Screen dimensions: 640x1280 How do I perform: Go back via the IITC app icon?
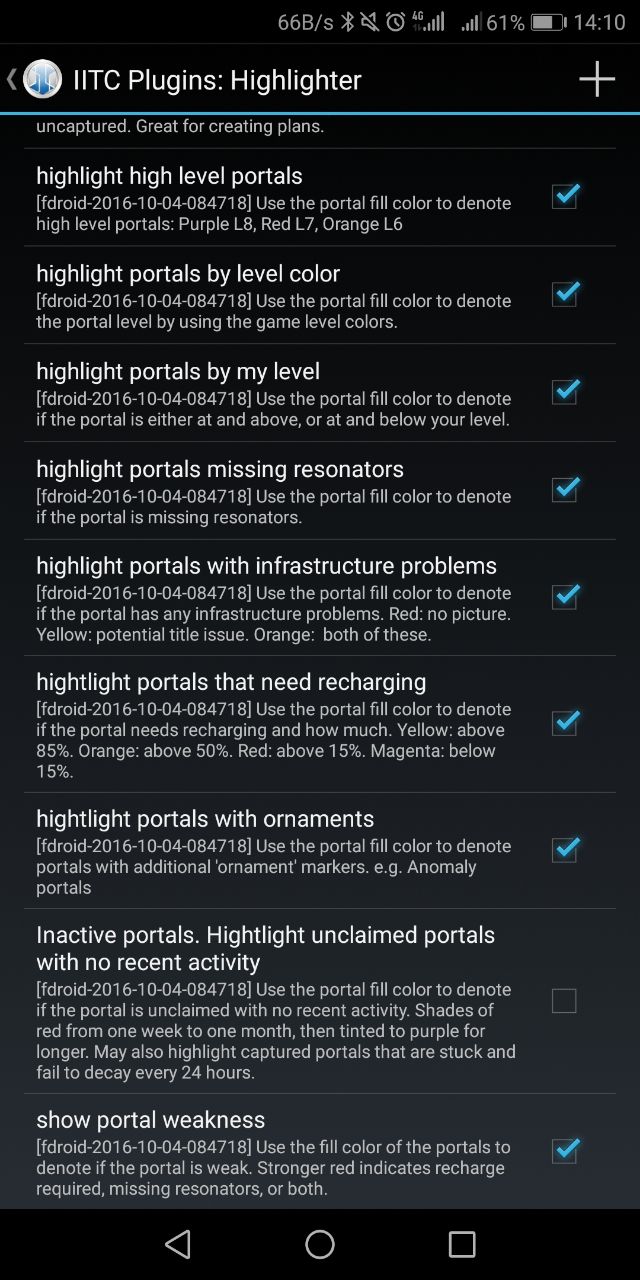click(42, 79)
